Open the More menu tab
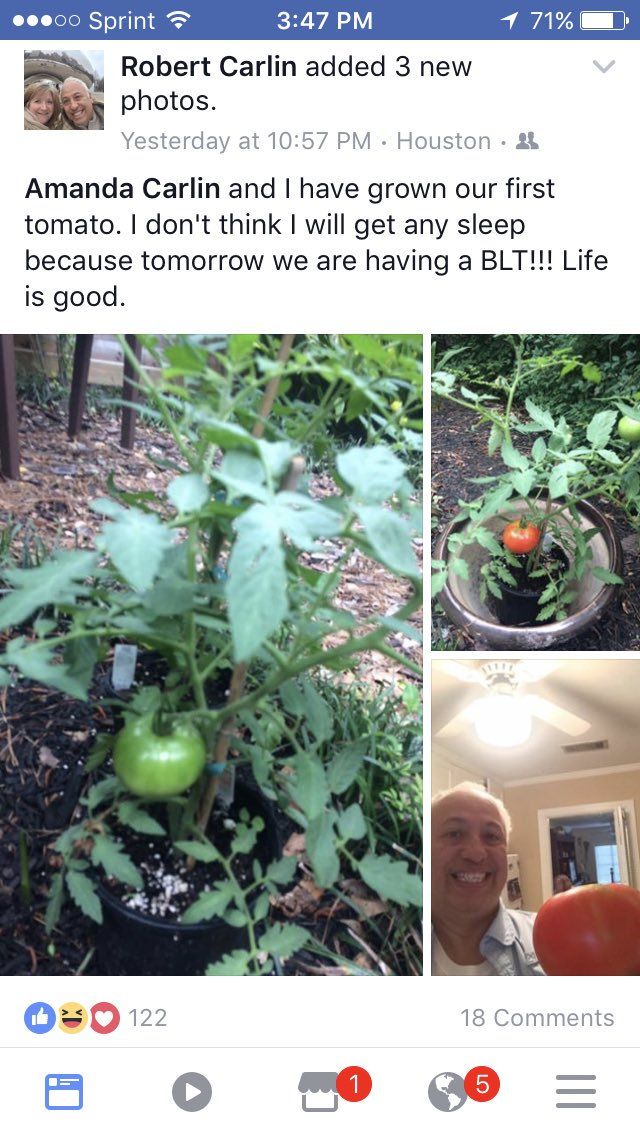 [576, 1092]
